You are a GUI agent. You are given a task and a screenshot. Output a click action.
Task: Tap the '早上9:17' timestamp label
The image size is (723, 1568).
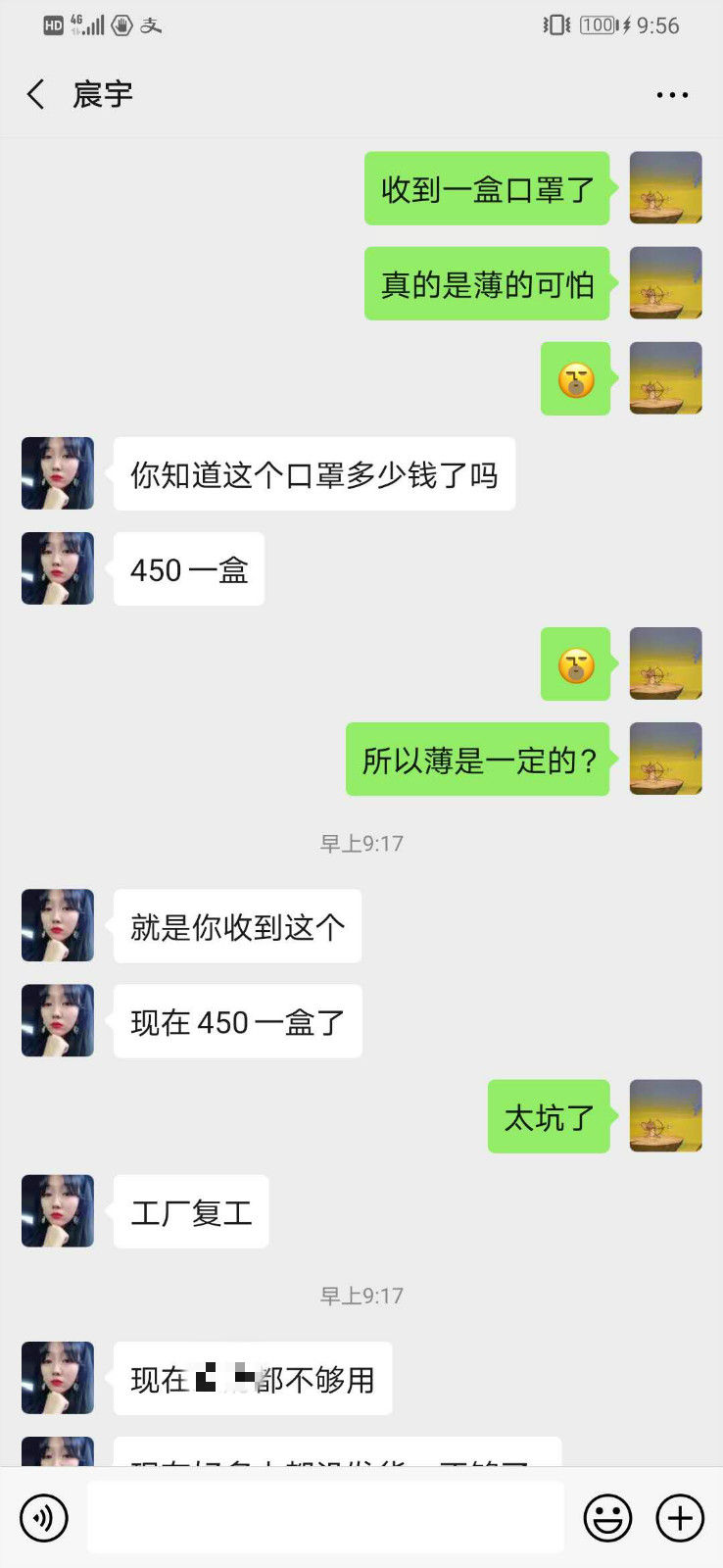[x=361, y=842]
